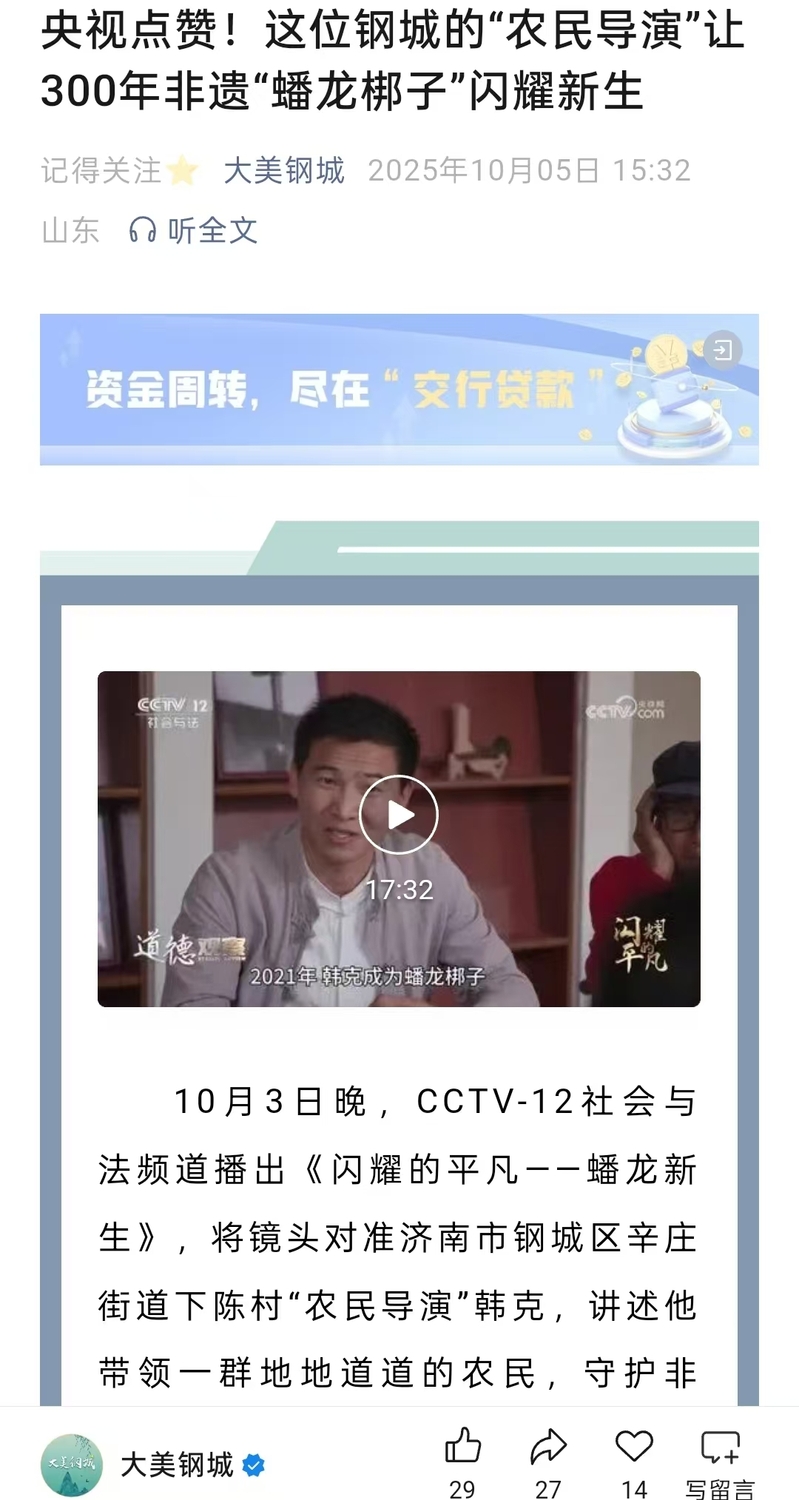Listen to the full article (听全文)
This screenshot has width=799, height=1500.
pos(194,231)
